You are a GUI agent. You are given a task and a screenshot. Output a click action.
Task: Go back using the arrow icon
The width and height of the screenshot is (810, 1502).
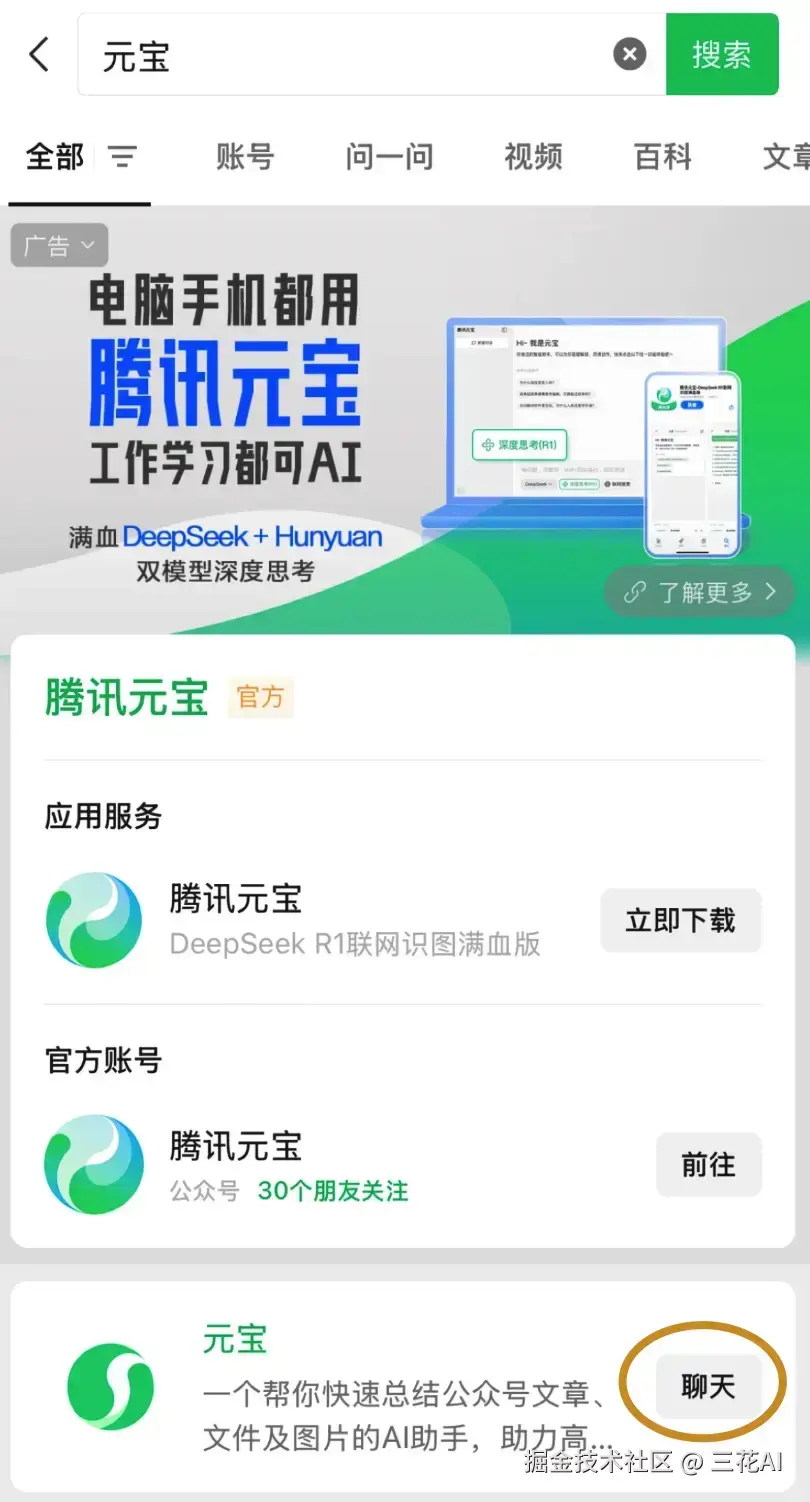tap(38, 54)
